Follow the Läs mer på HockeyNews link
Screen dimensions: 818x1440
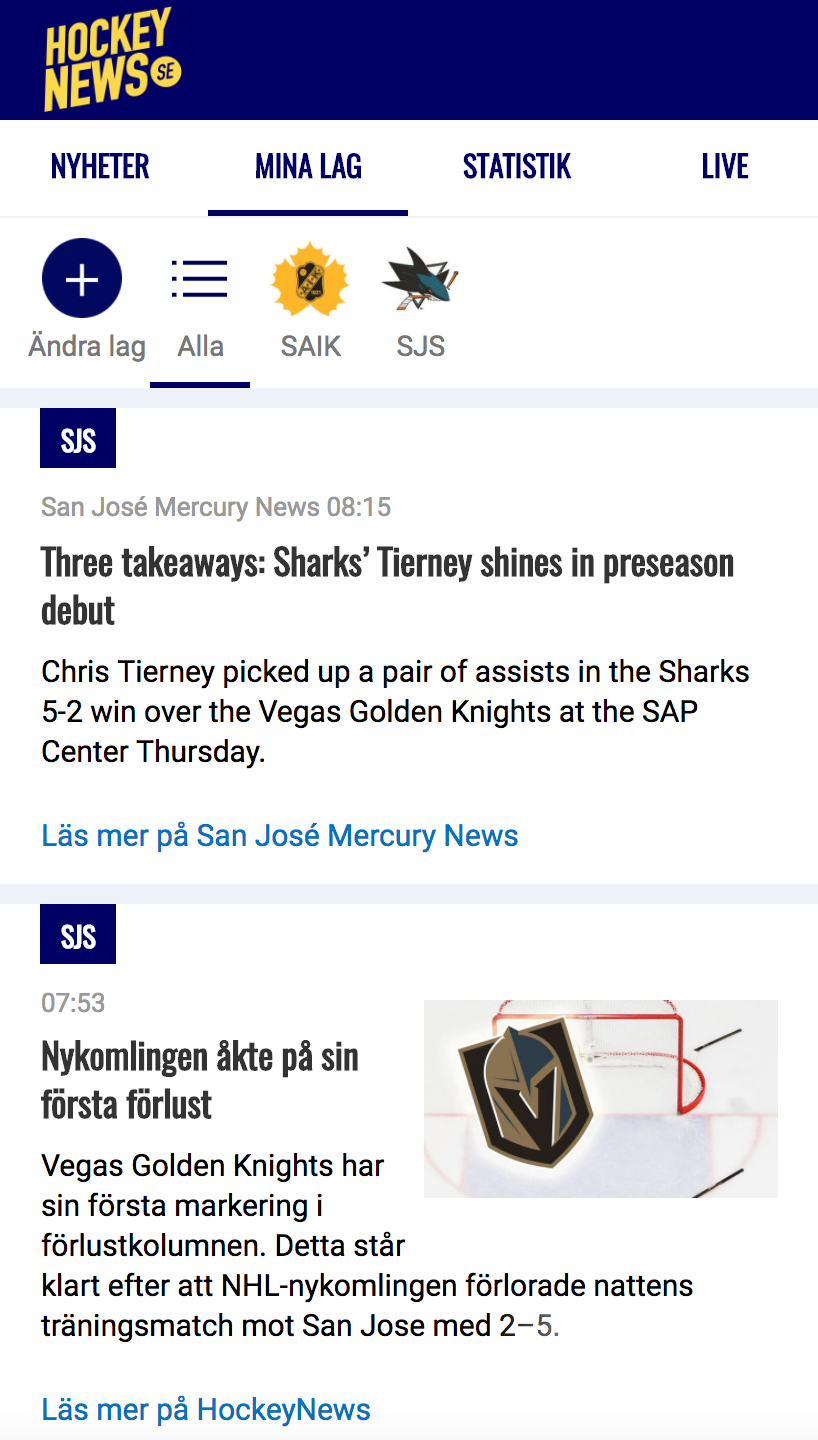tap(206, 1410)
